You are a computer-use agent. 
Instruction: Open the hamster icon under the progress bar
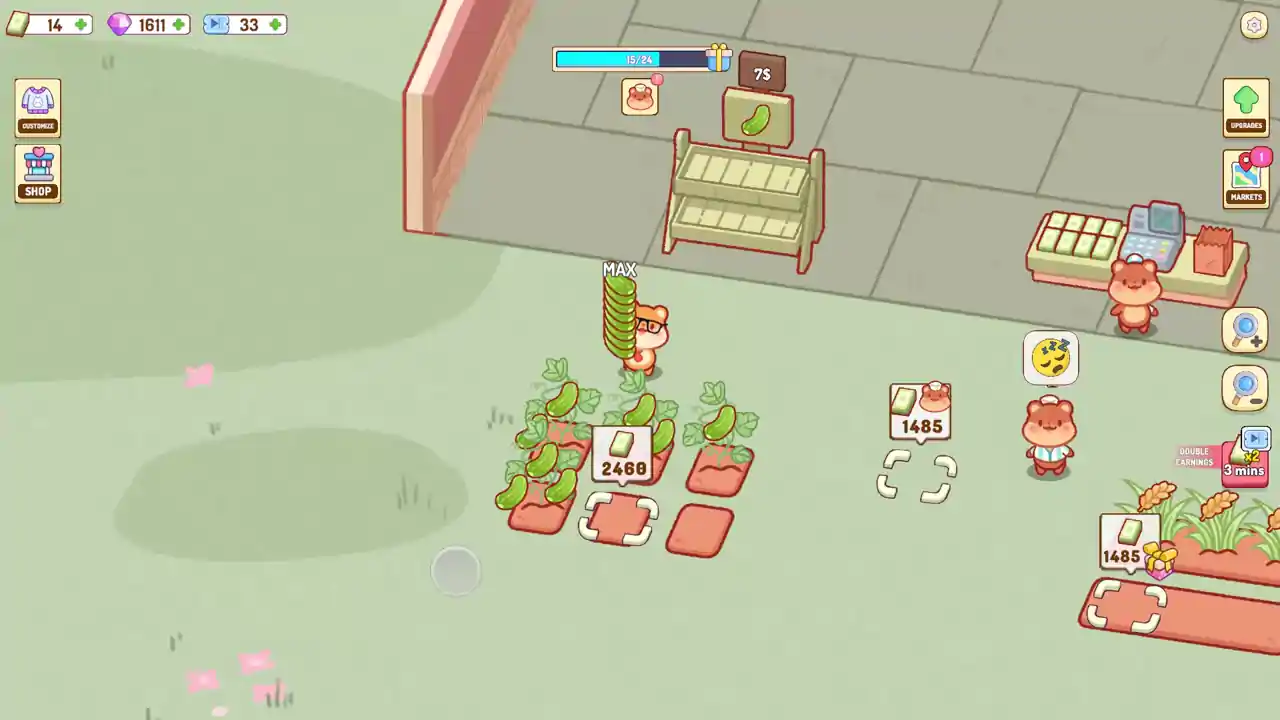640,97
